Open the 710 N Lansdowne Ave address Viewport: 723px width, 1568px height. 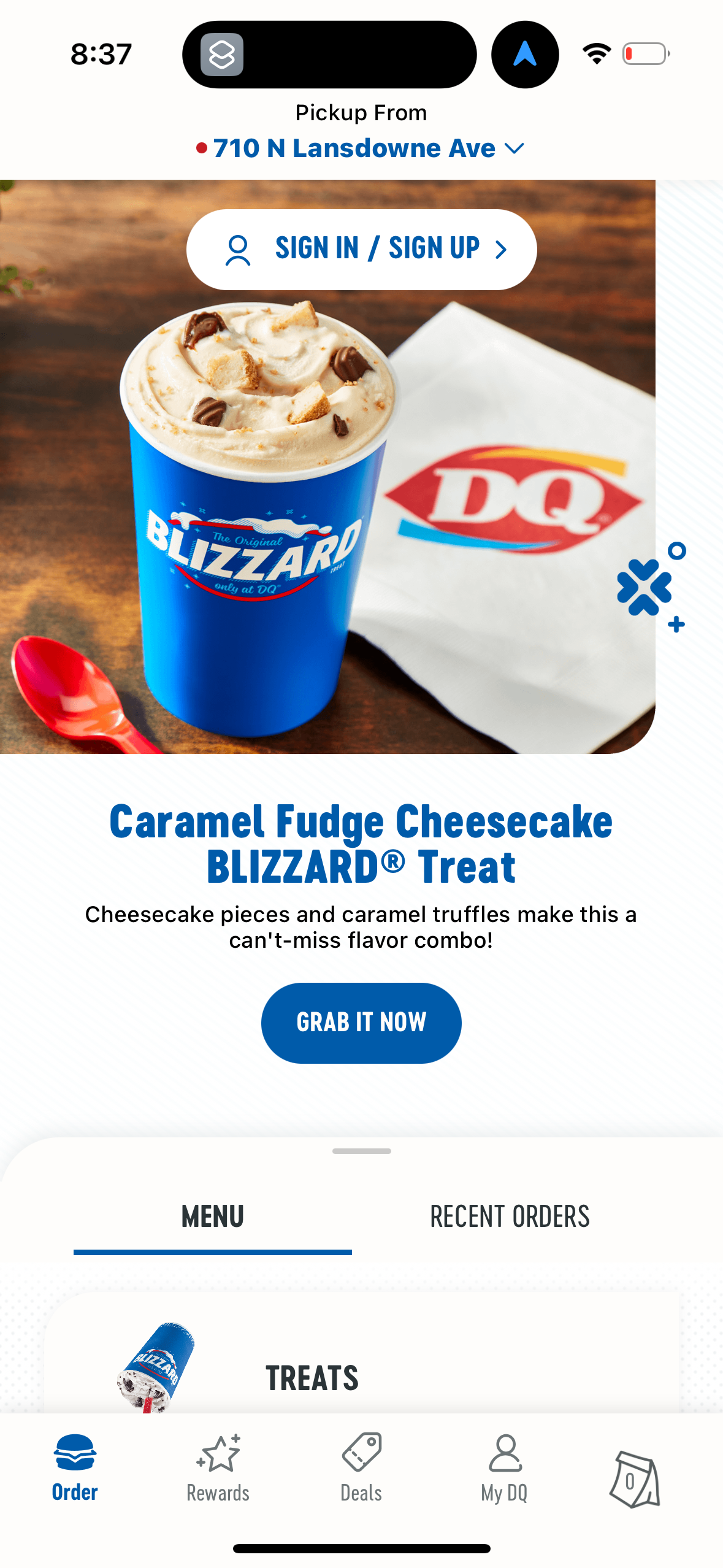click(353, 148)
